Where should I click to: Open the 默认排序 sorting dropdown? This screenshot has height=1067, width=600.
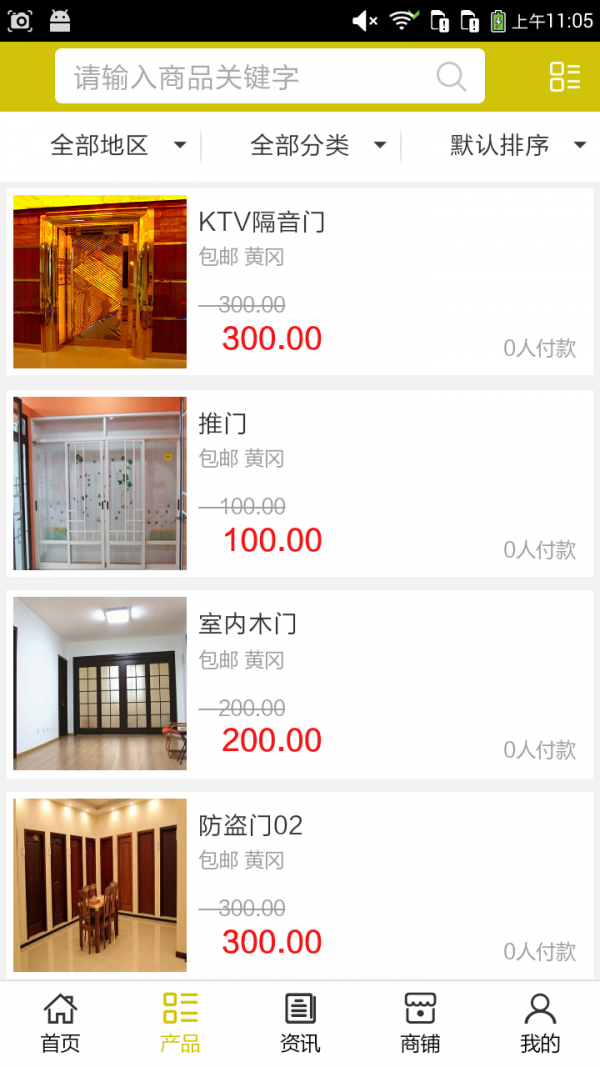click(x=516, y=146)
